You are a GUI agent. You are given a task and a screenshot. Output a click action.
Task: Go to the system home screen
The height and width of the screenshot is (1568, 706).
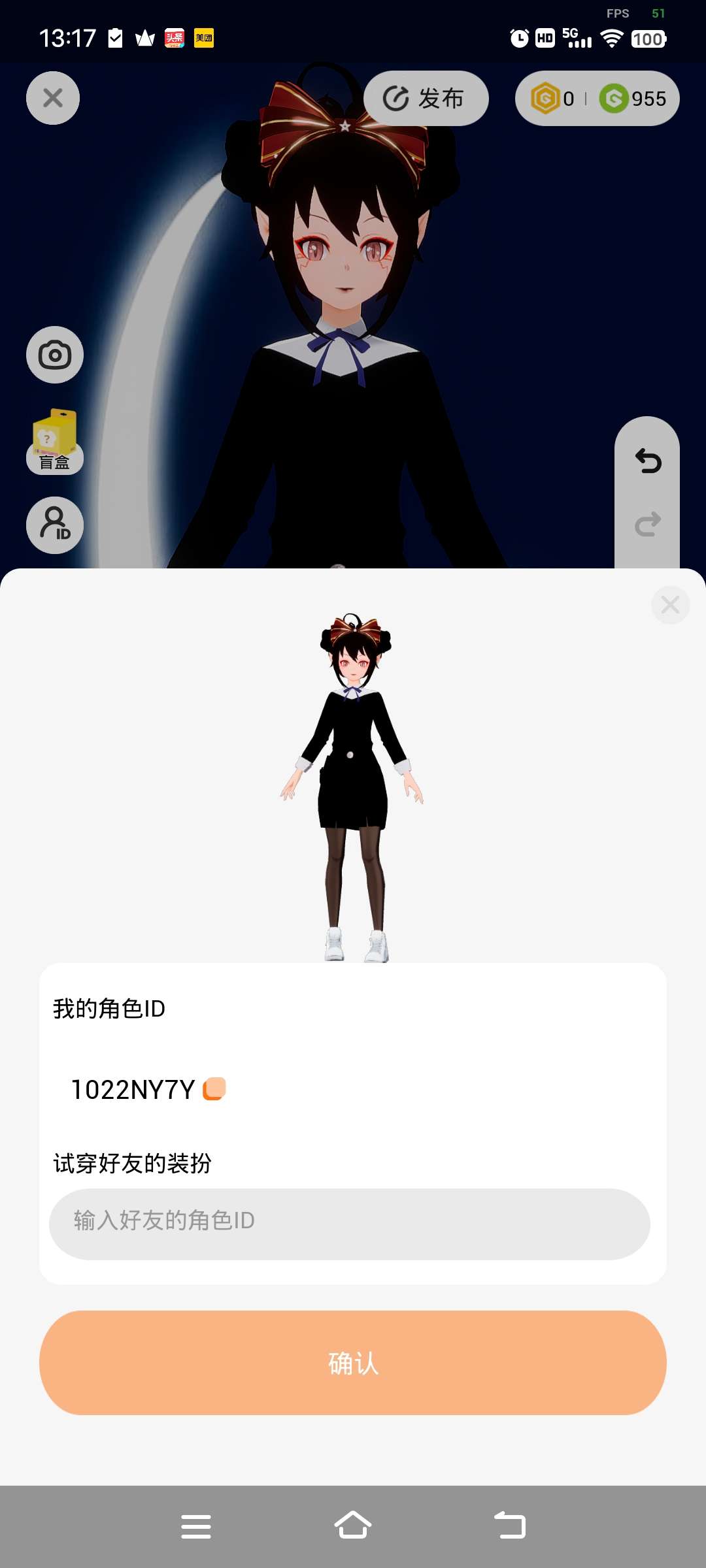353,1526
